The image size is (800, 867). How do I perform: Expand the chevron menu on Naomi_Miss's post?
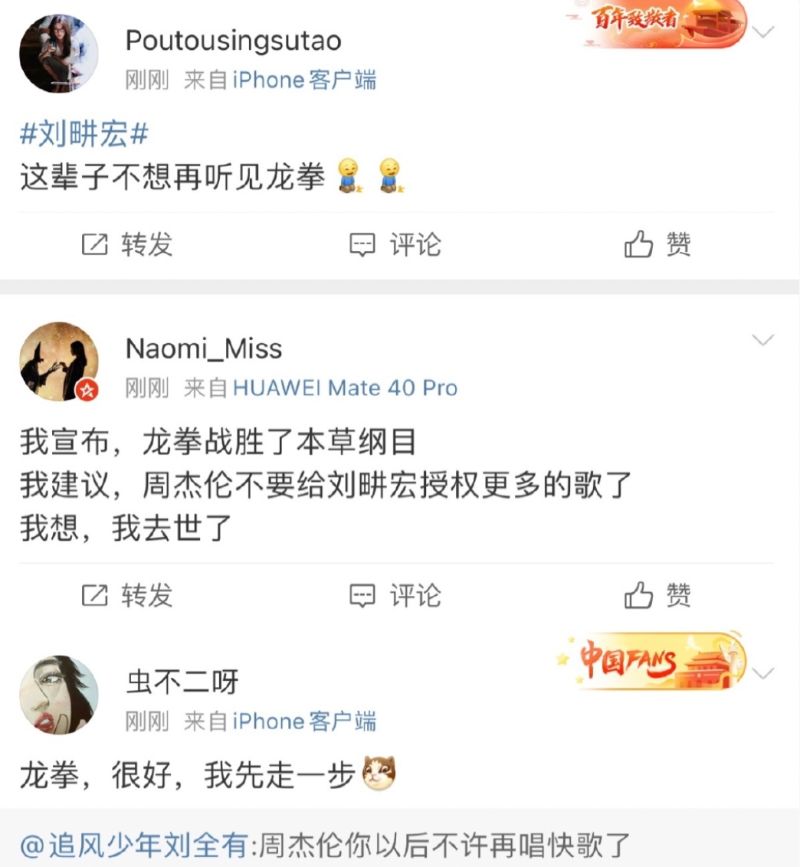pyautogui.click(x=763, y=341)
